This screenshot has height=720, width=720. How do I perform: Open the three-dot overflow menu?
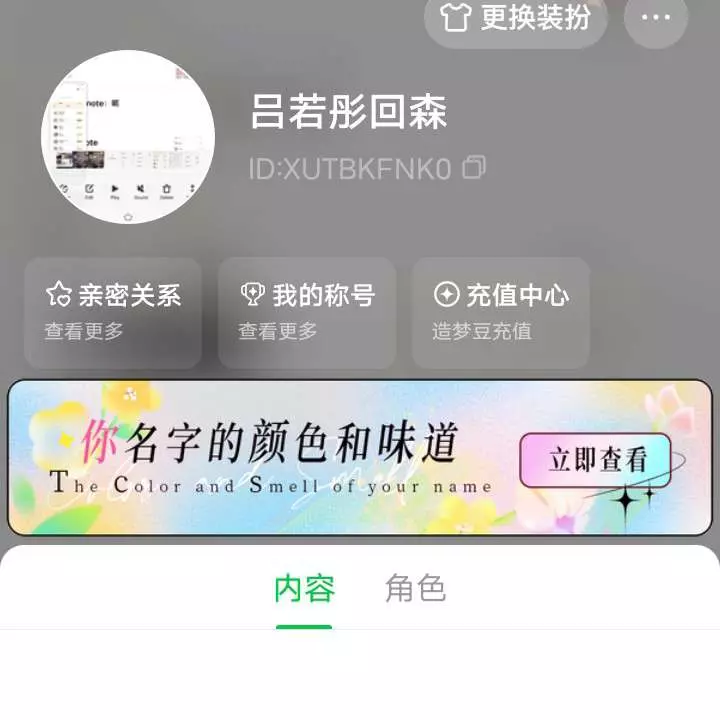[656, 18]
